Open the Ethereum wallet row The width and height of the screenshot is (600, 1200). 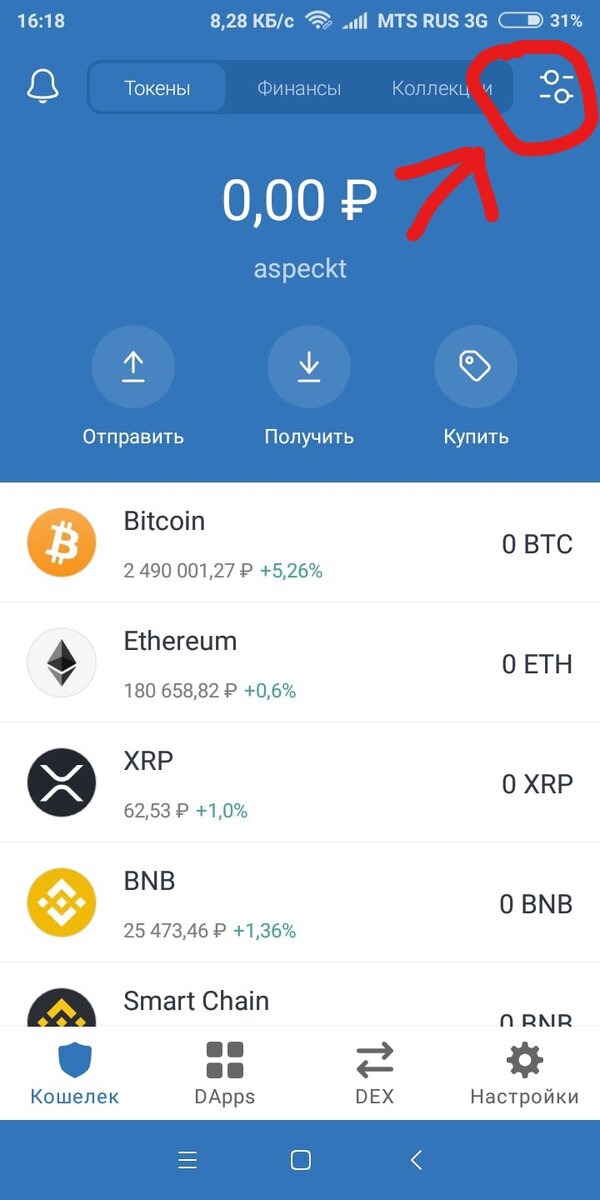300,663
